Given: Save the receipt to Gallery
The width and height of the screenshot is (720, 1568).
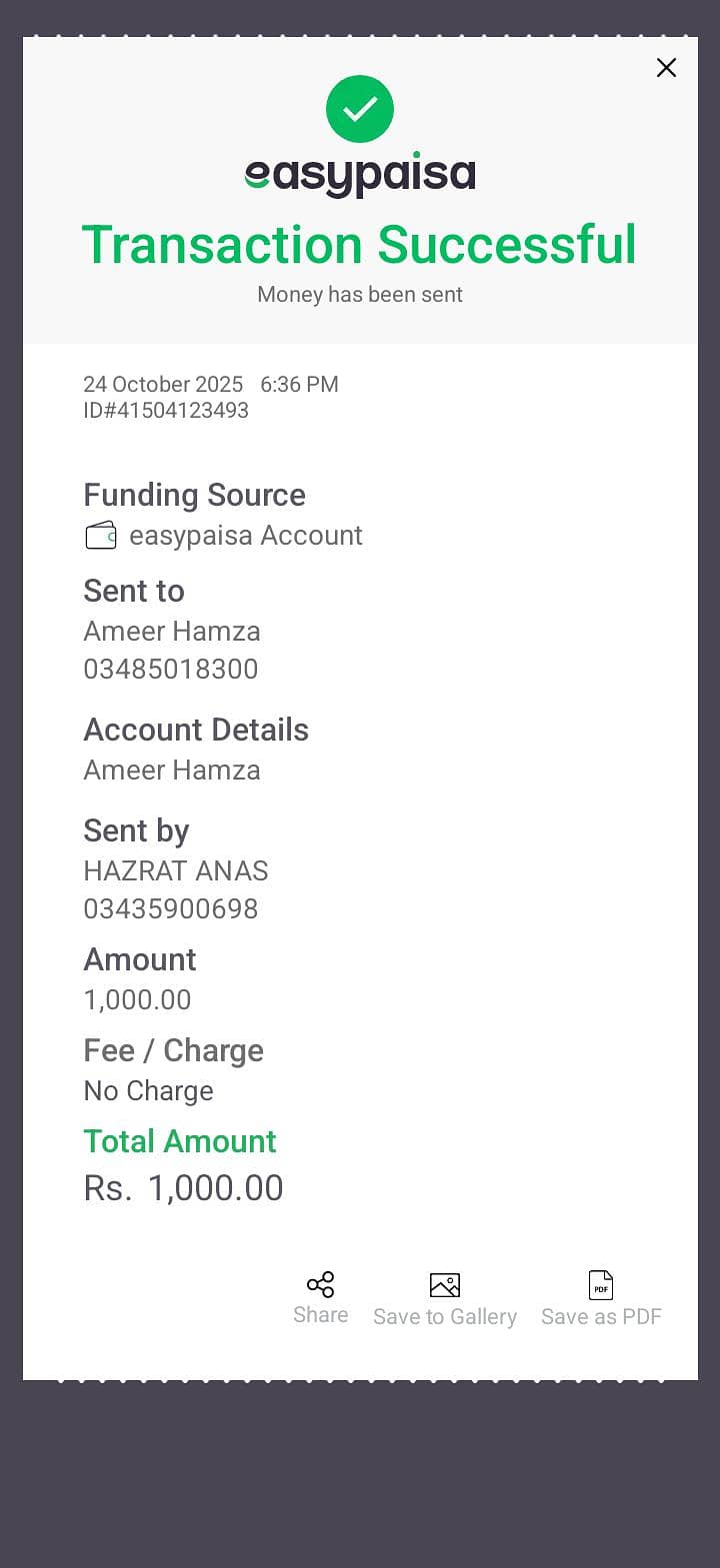Looking at the screenshot, I should coord(445,1298).
